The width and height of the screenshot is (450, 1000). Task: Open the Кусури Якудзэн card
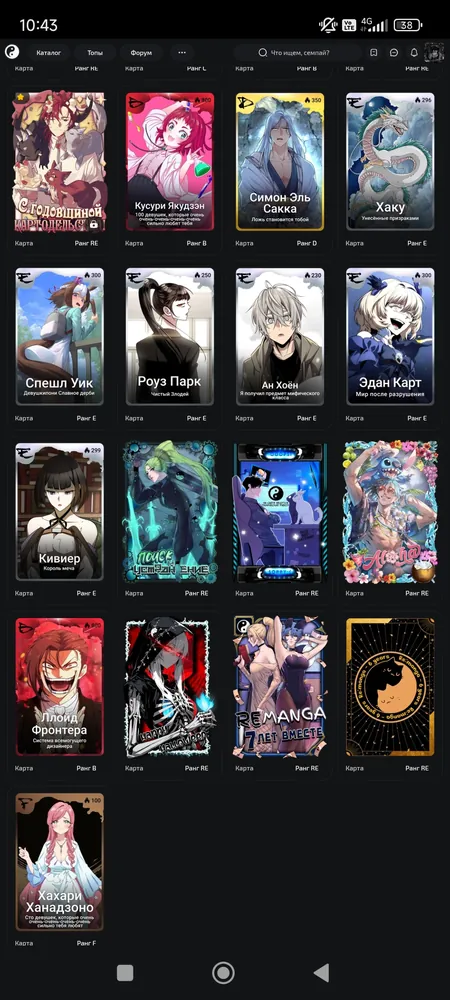click(x=170, y=161)
